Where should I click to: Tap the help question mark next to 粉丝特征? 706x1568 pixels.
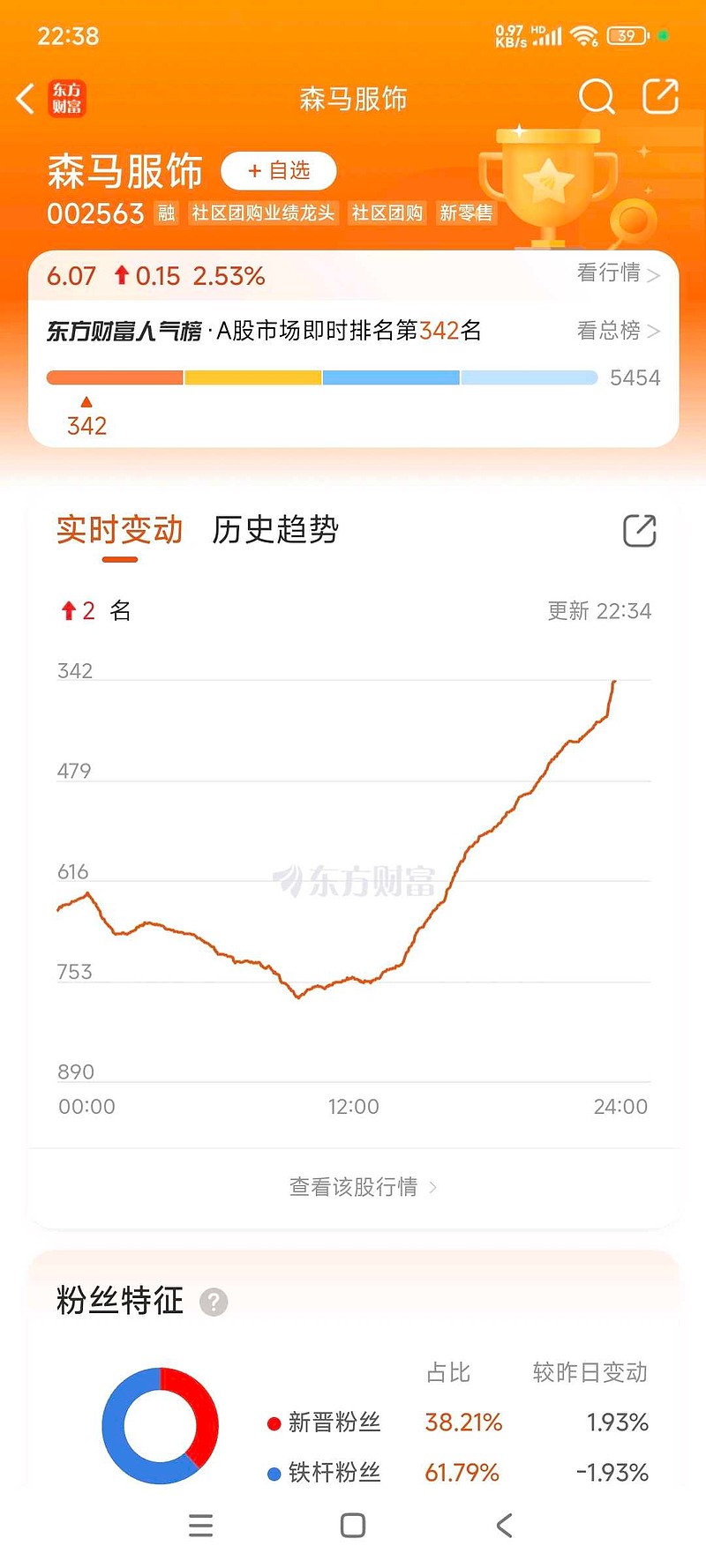click(213, 1302)
